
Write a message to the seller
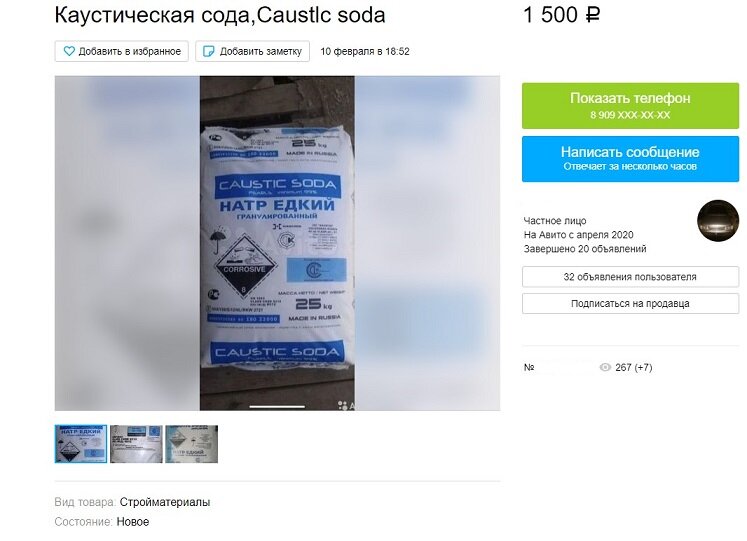(x=630, y=158)
